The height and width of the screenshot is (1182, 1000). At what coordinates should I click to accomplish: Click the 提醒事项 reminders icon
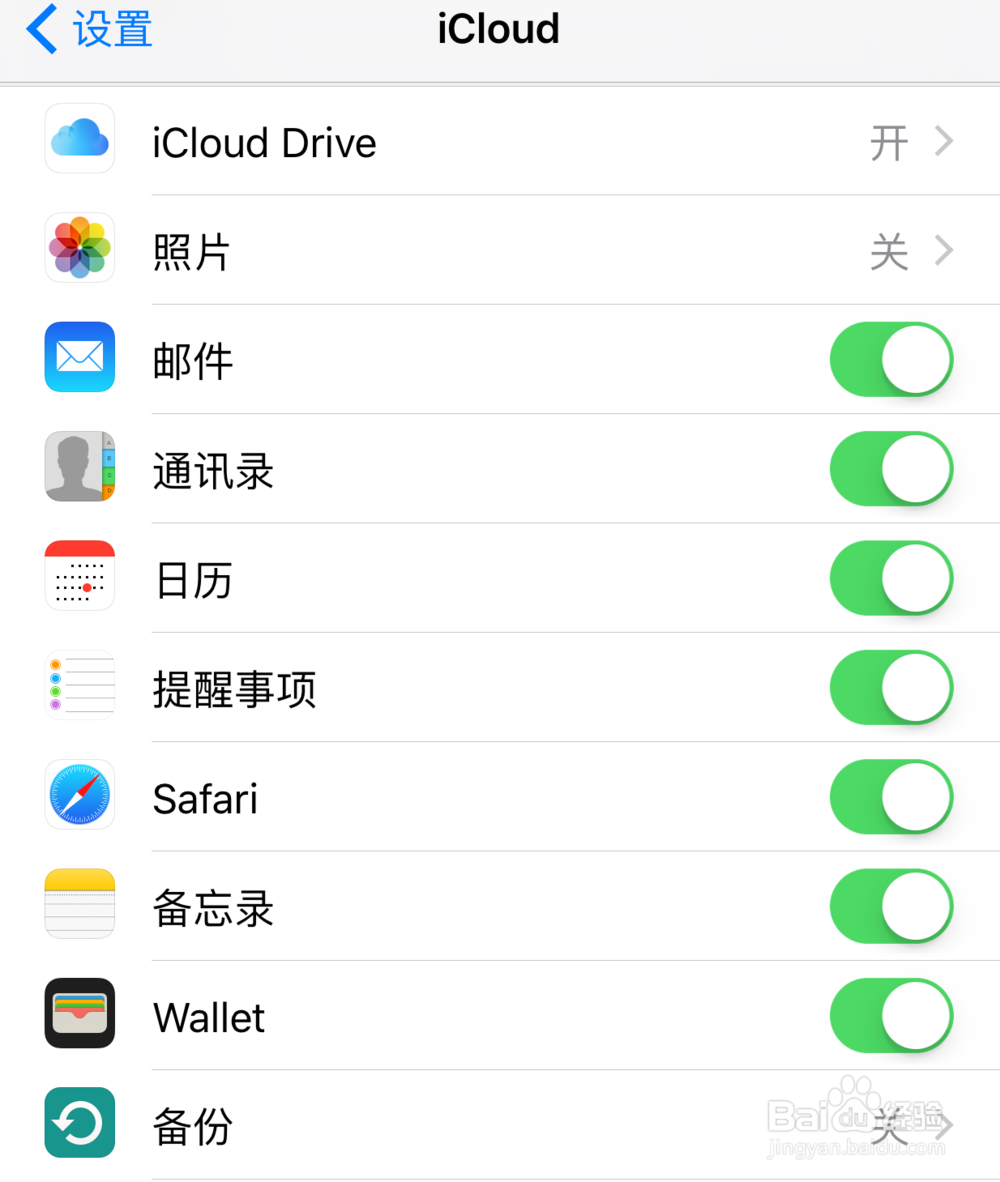click(79, 685)
